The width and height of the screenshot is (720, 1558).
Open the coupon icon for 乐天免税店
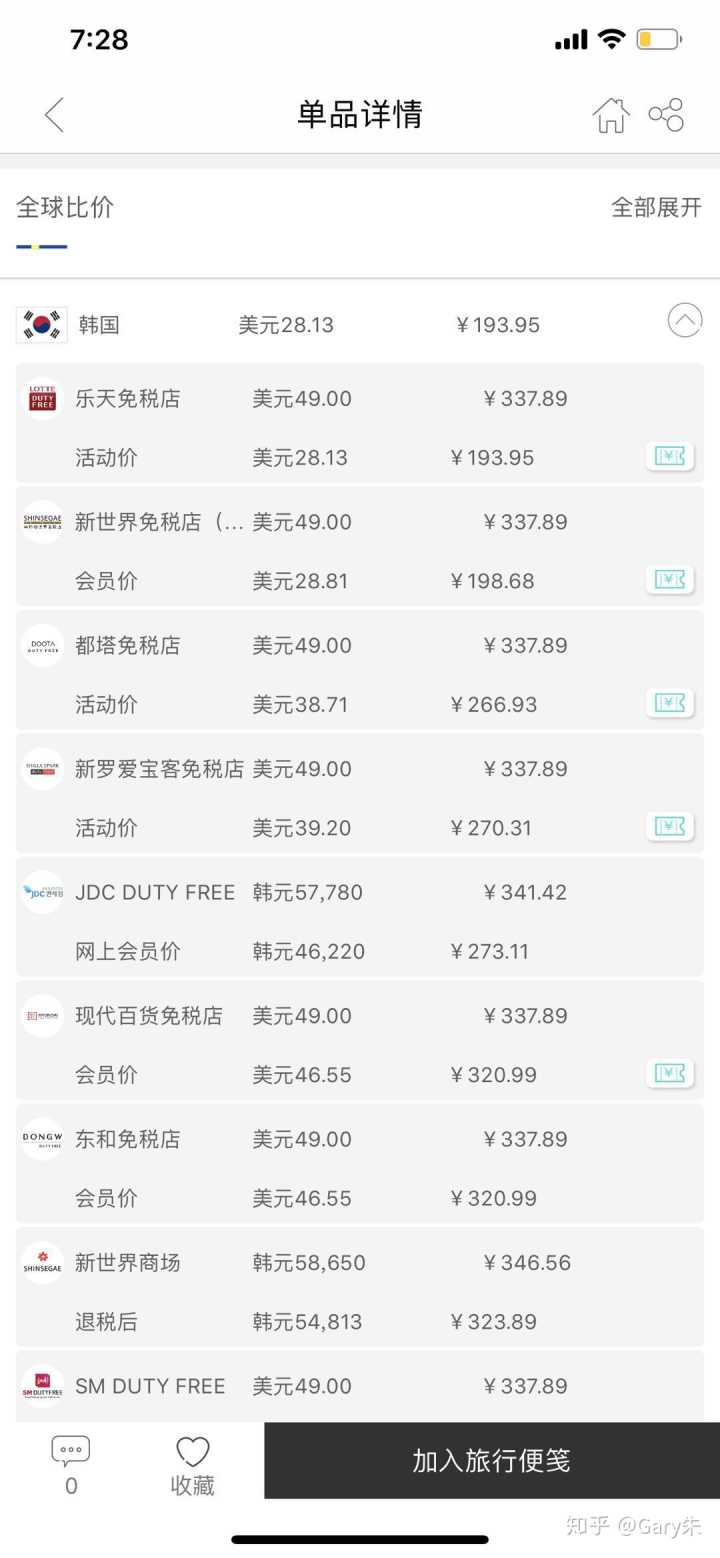click(669, 456)
